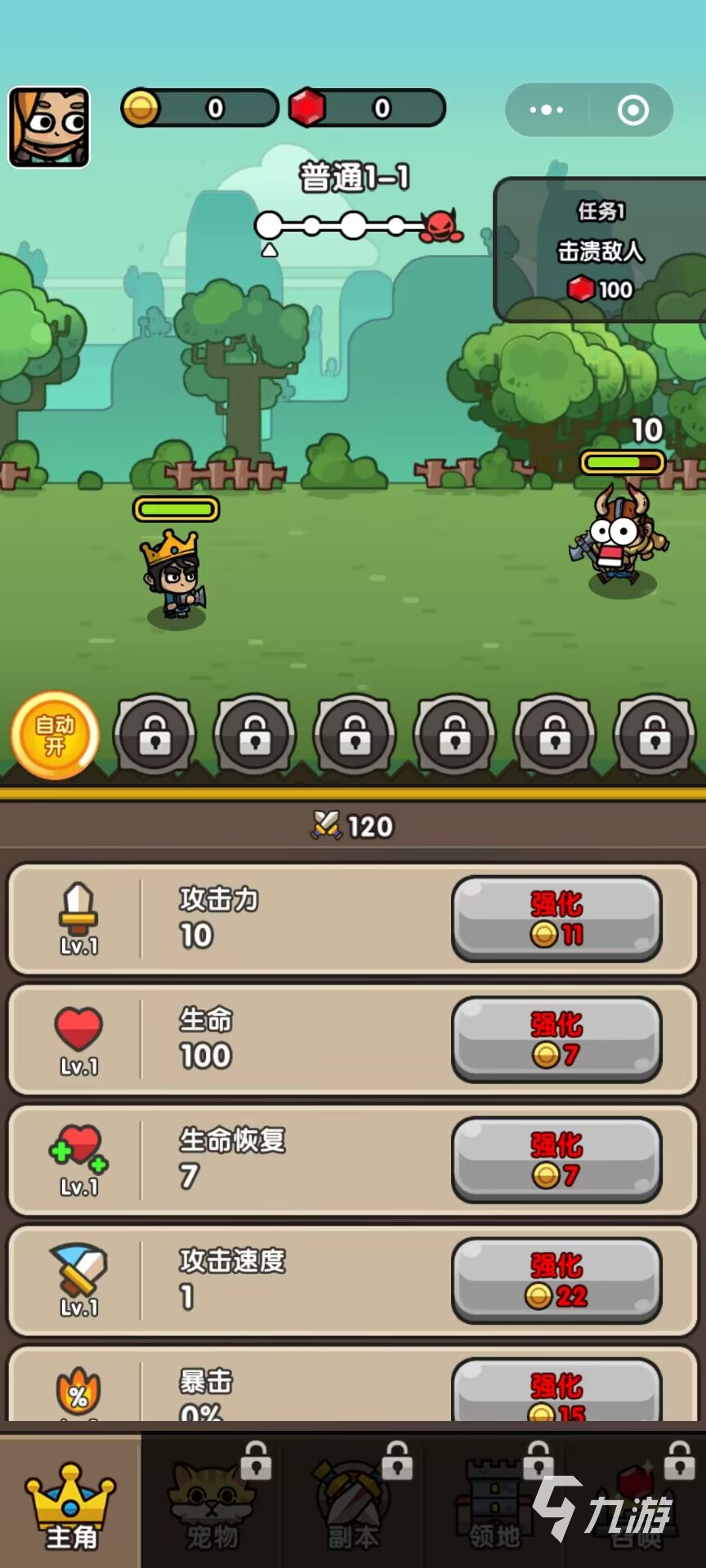706x1568 pixels.
Task: Toggle the 自动开 auto battle button
Action: (55, 735)
